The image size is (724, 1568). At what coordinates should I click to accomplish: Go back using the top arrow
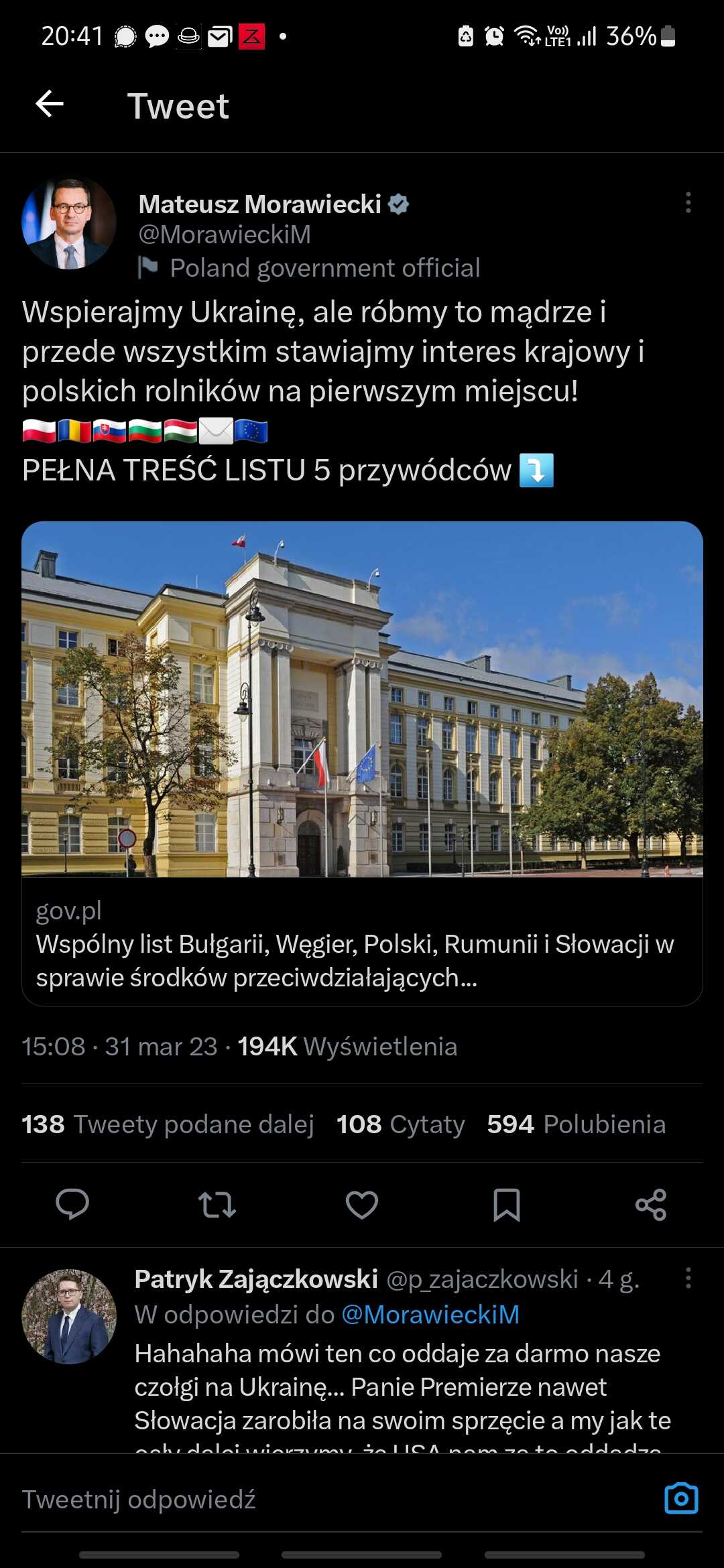point(50,104)
